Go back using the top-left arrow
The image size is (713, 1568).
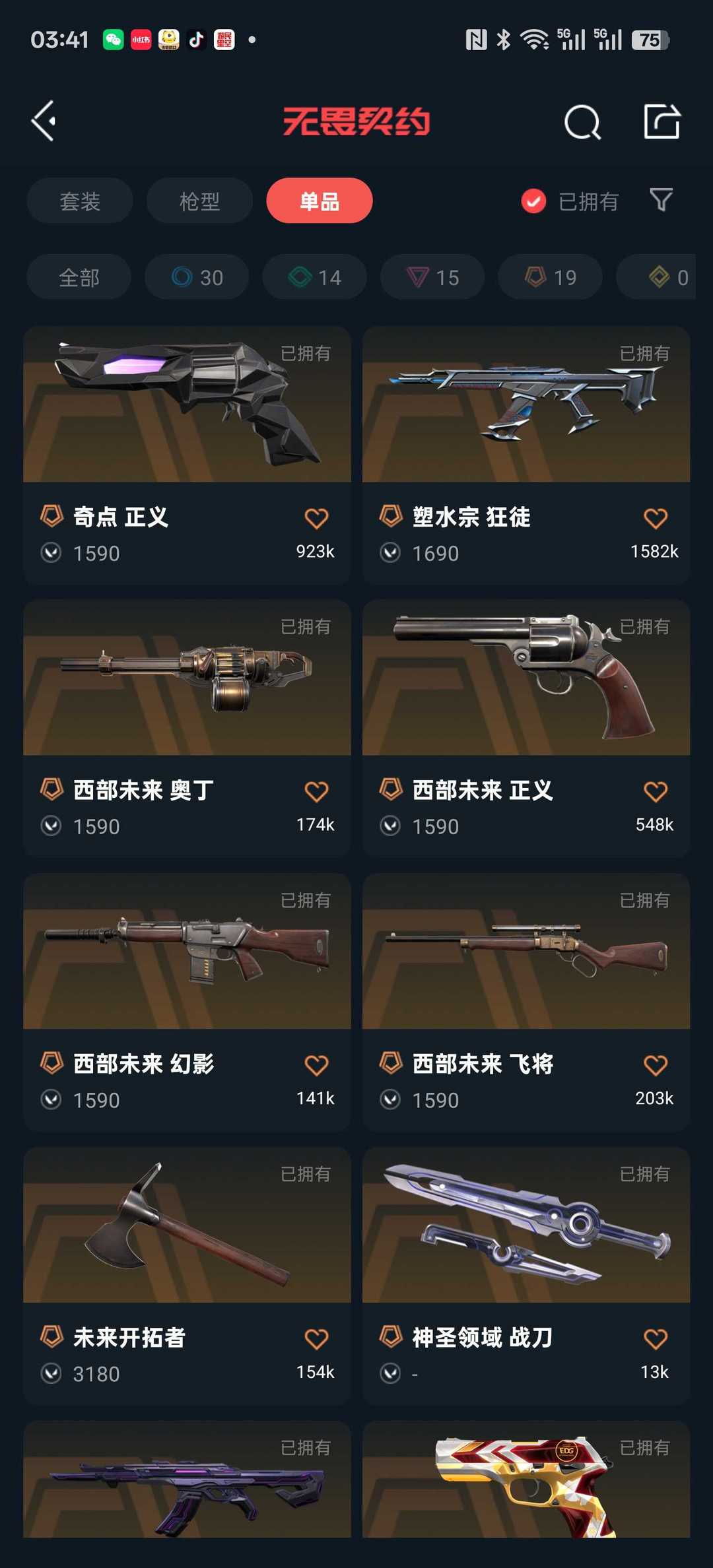pos(44,121)
